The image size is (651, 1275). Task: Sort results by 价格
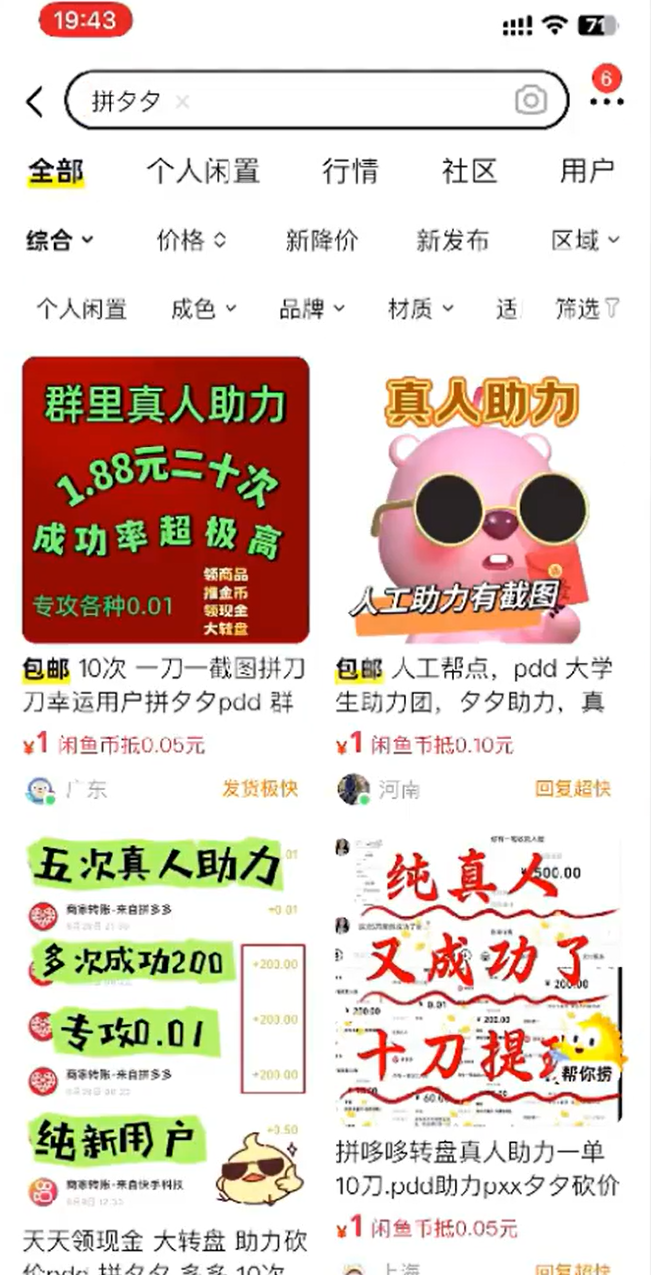click(191, 240)
